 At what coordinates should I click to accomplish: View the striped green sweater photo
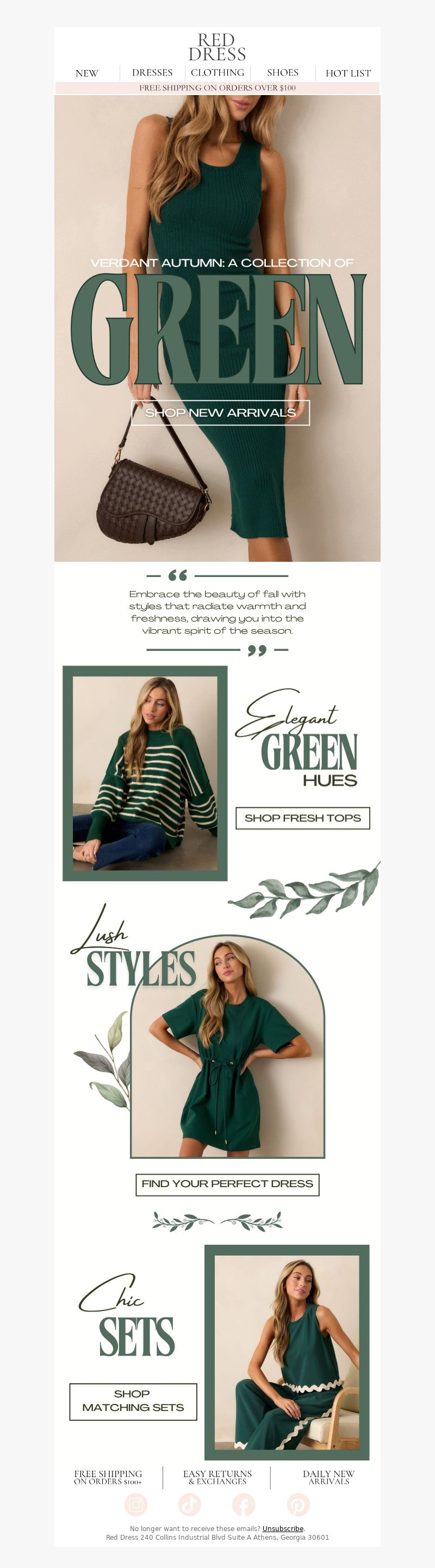click(145, 773)
